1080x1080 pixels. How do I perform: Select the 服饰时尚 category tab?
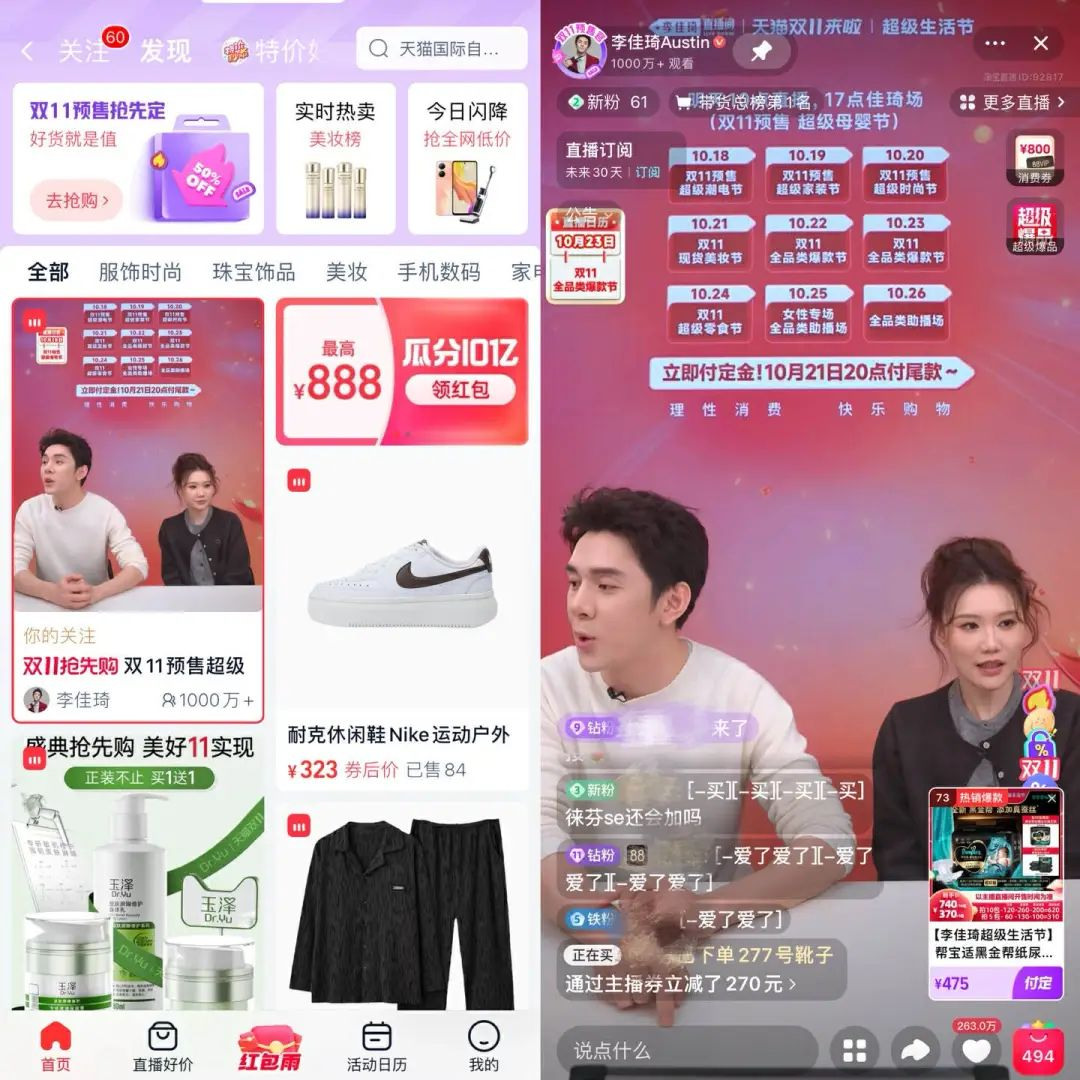point(140,272)
